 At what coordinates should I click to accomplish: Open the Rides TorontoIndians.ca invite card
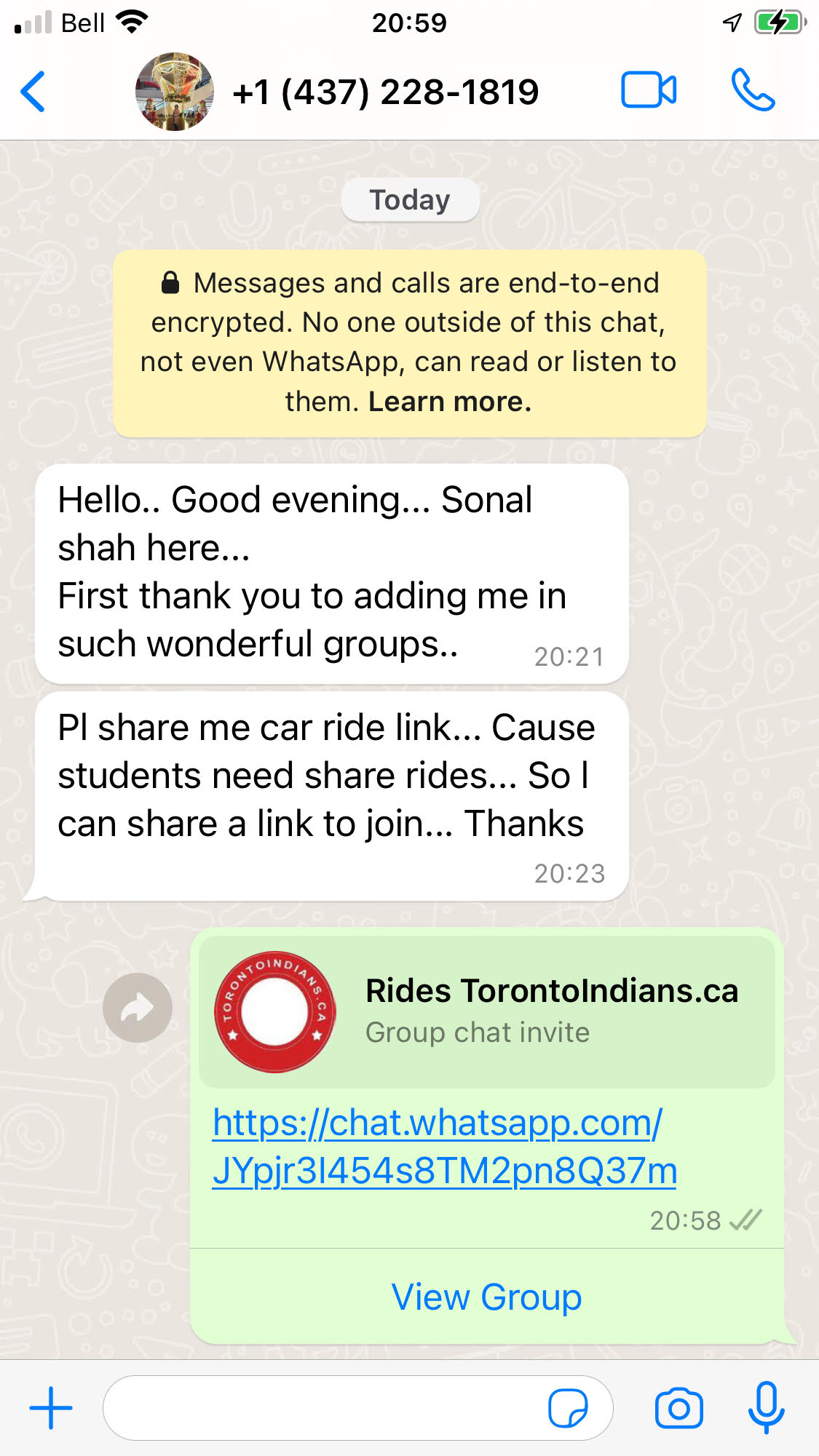coord(486,1012)
